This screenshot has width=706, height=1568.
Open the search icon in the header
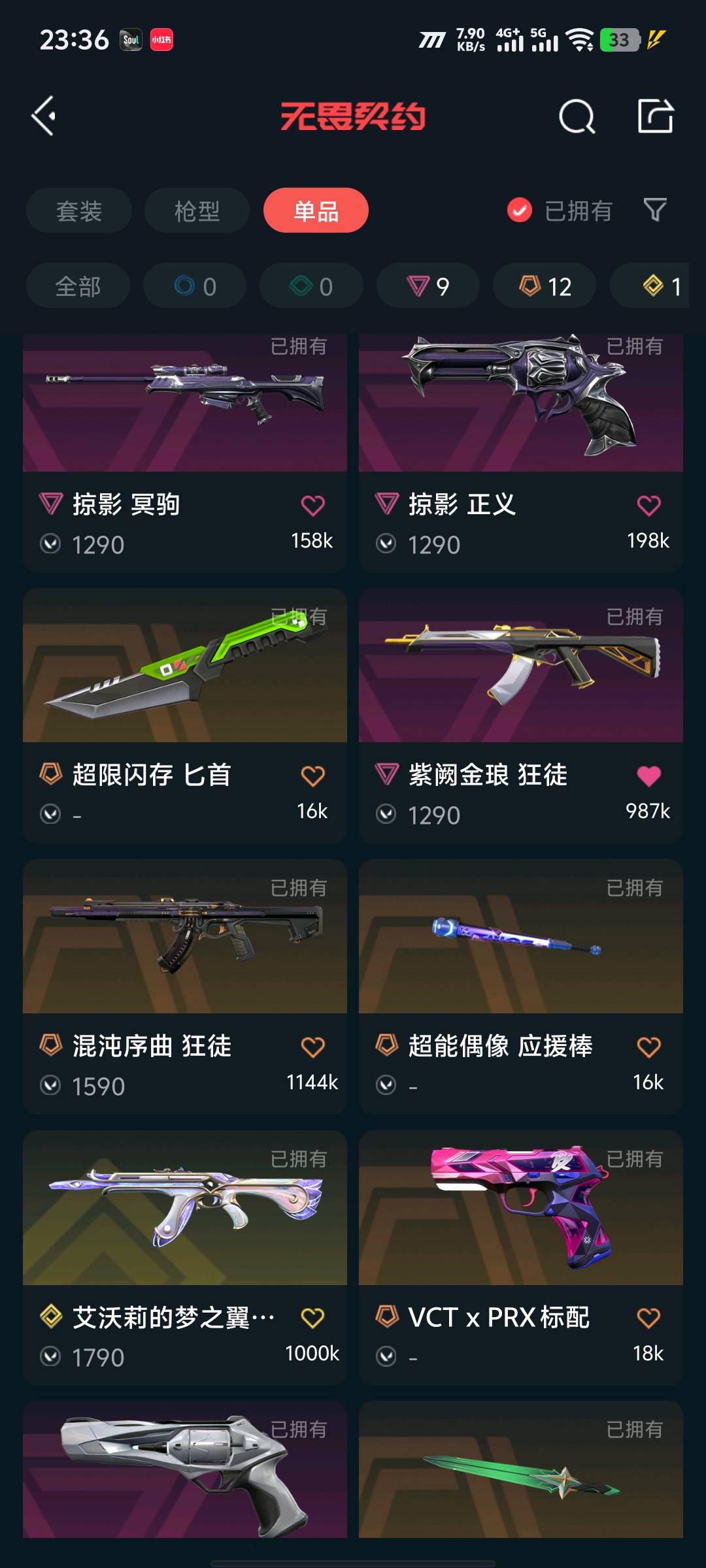click(x=577, y=117)
